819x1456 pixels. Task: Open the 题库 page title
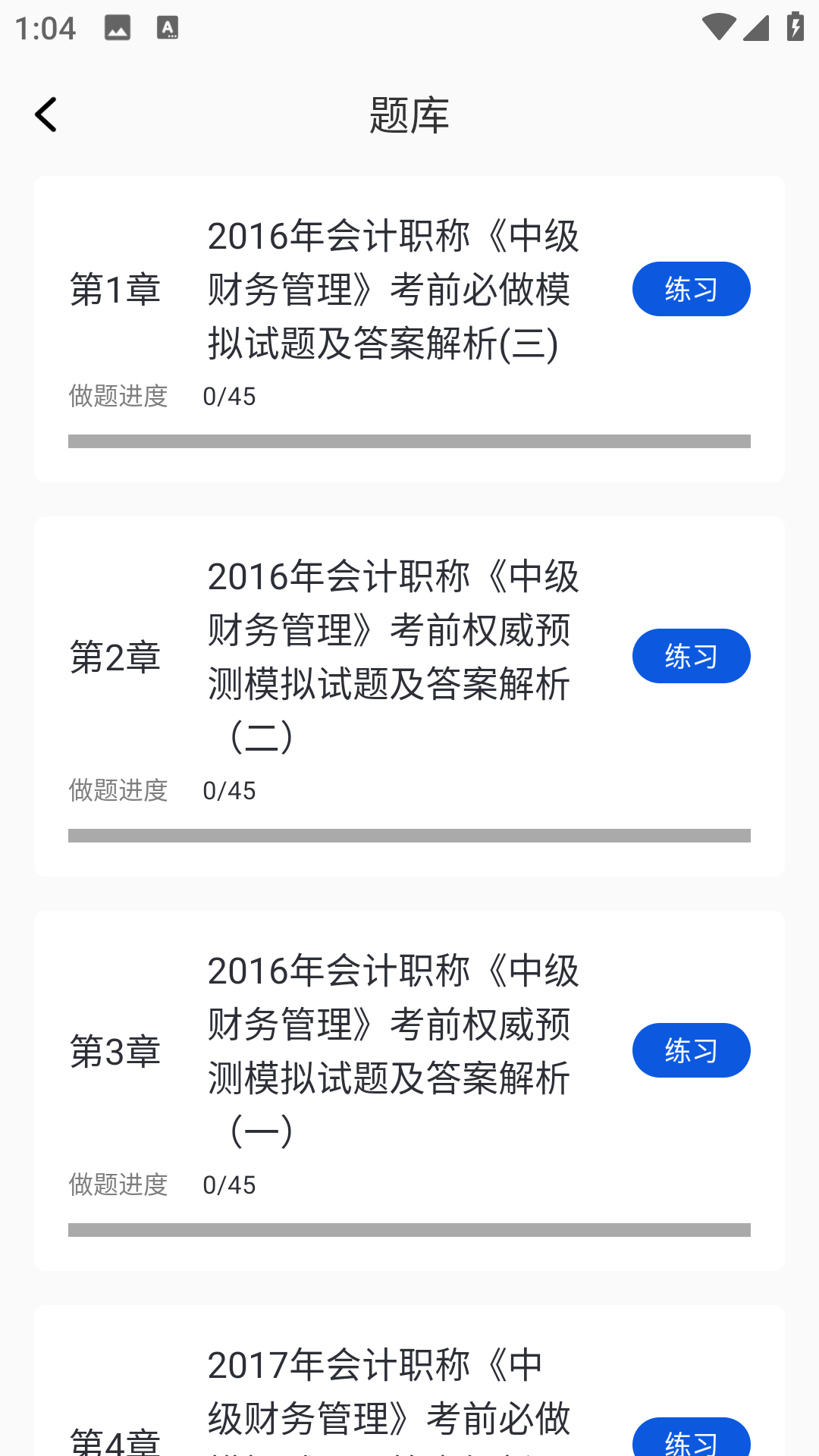point(409,115)
